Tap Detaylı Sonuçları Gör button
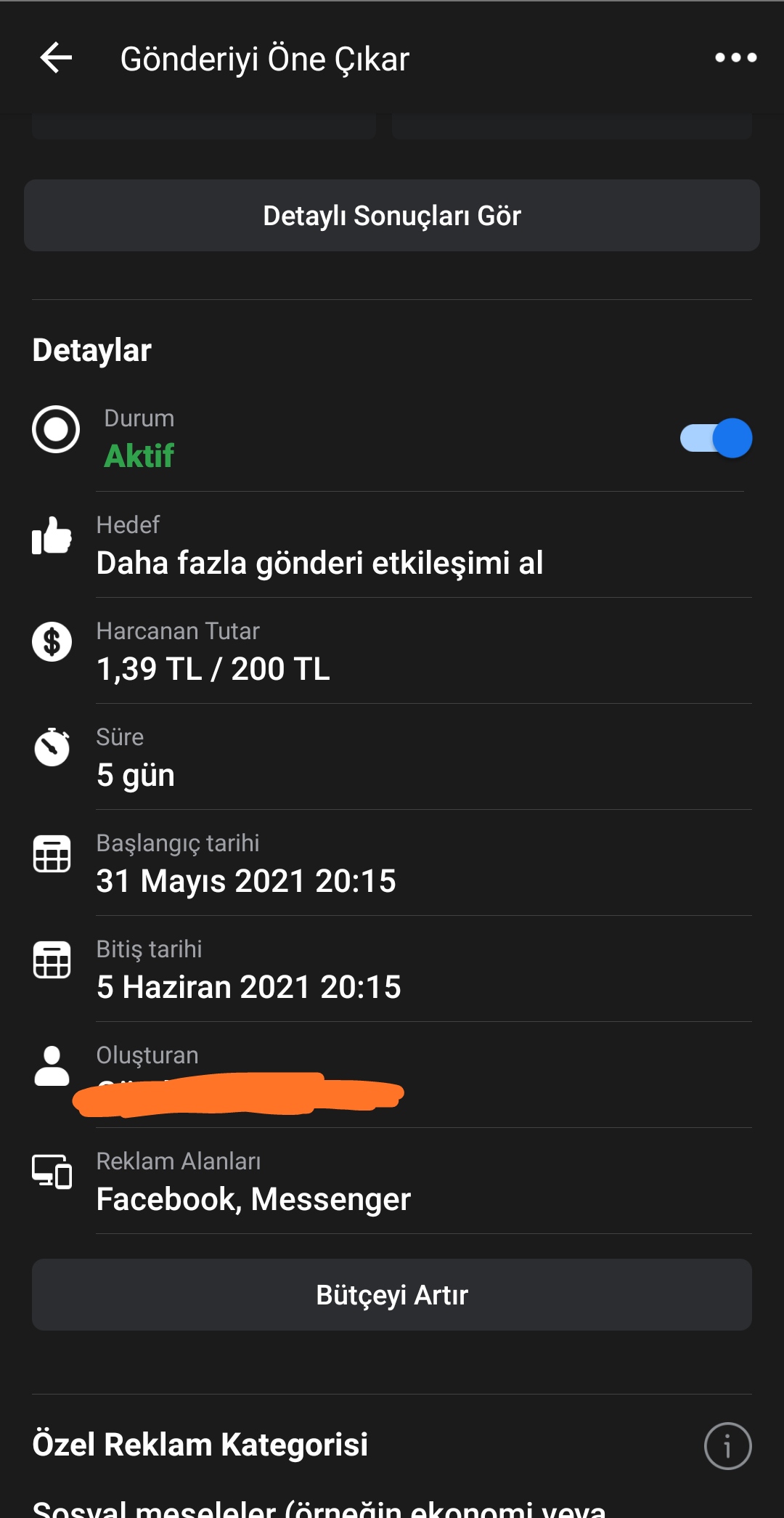Screen dimensions: 784x1518 click(x=392, y=216)
